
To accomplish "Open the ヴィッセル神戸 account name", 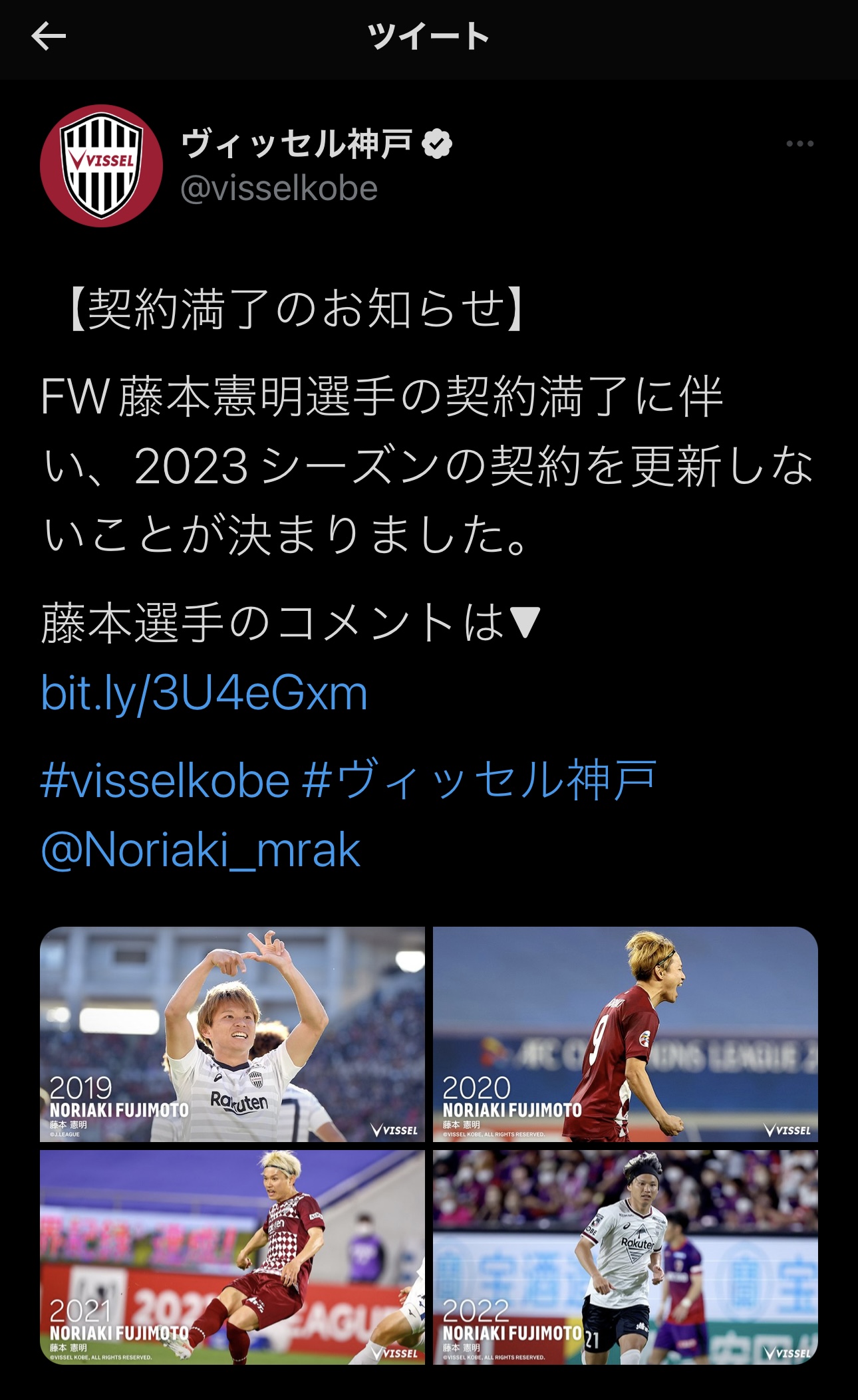I will pyautogui.click(x=297, y=144).
